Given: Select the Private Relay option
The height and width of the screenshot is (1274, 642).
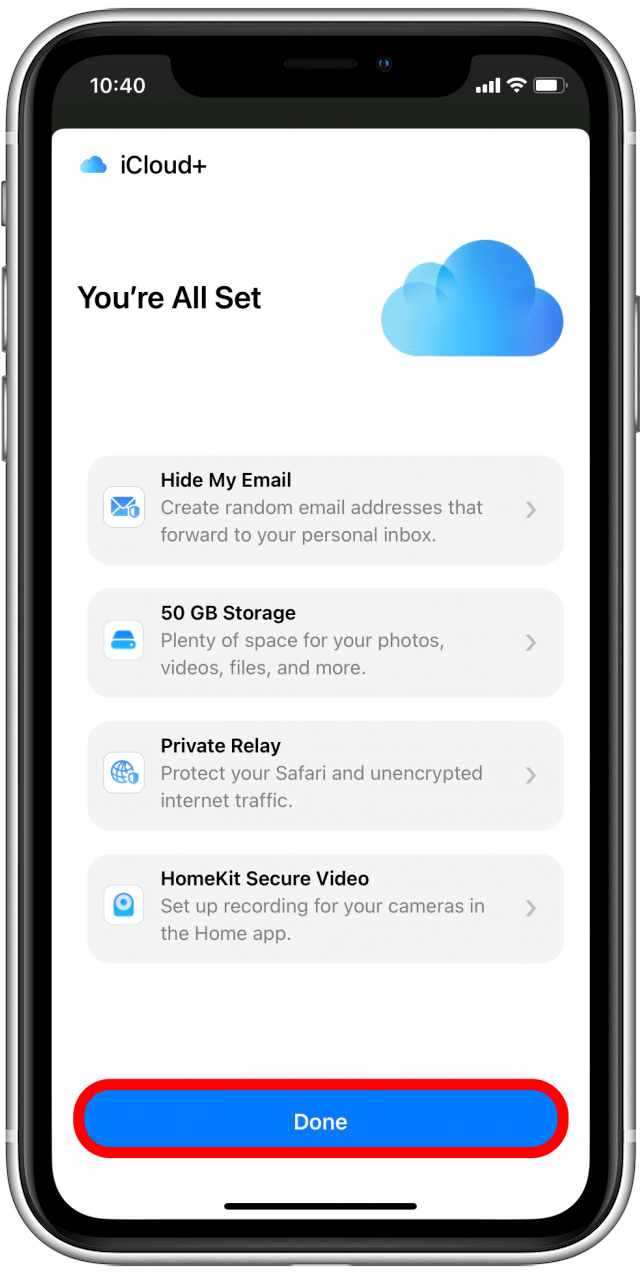Looking at the screenshot, I should 325,775.
